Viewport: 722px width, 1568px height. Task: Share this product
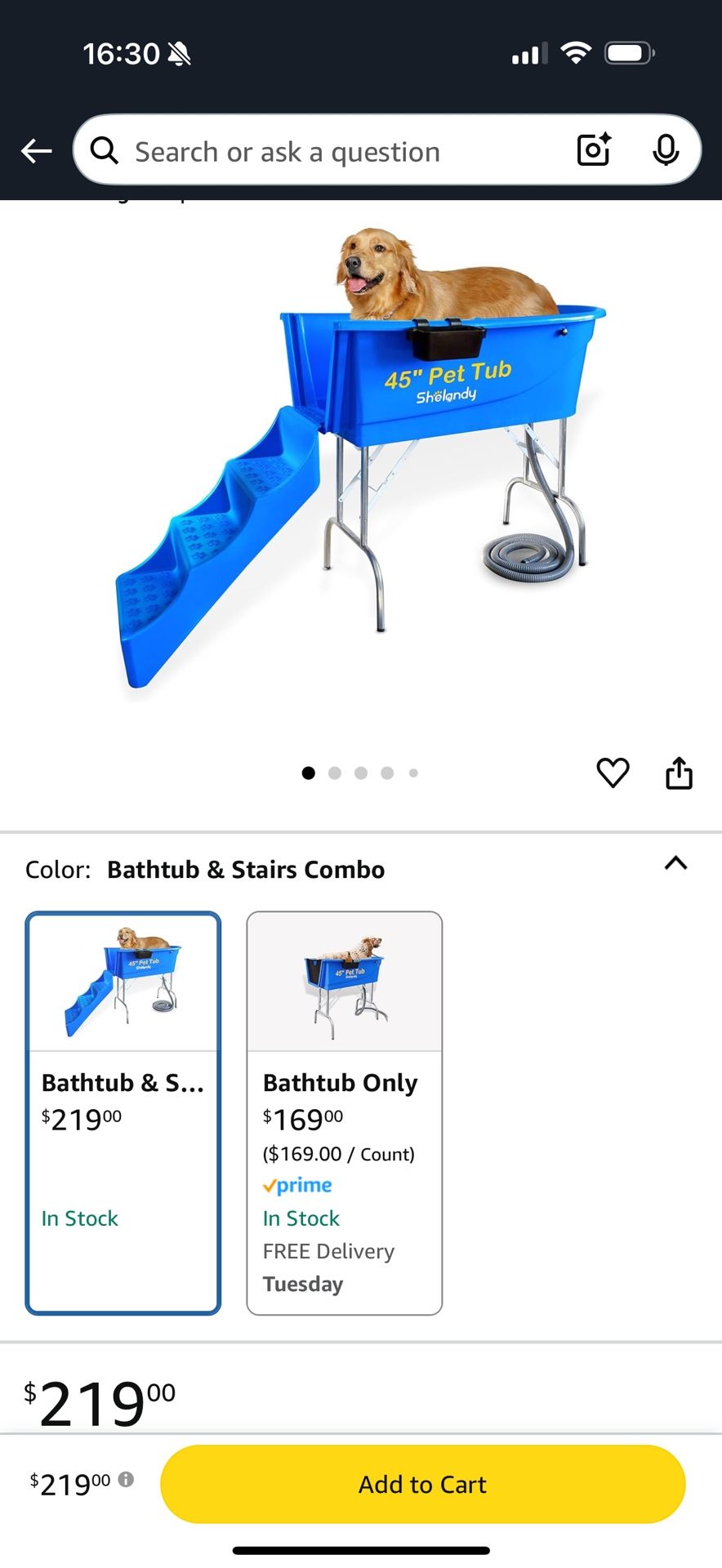coord(679,773)
